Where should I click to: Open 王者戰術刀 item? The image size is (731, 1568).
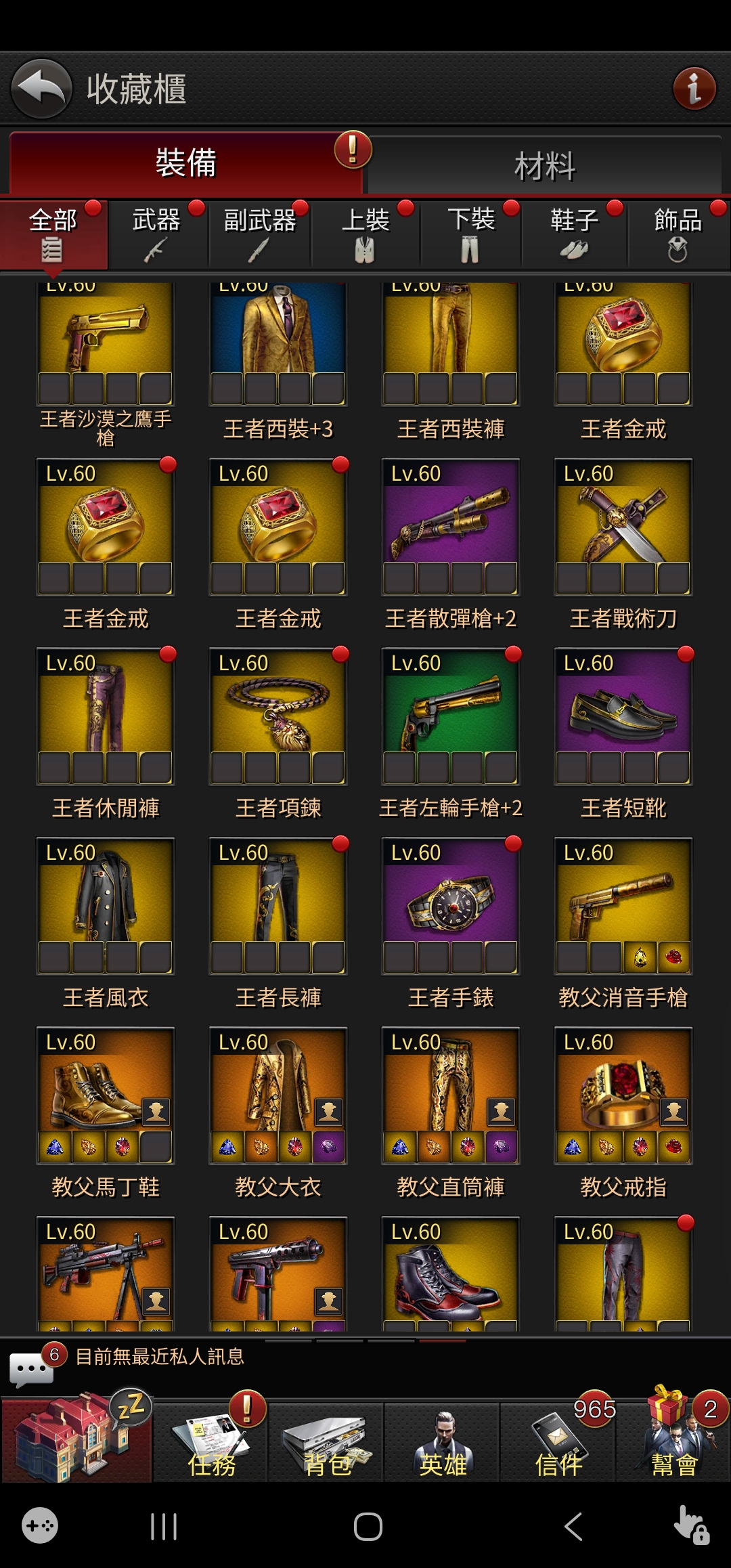pos(623,527)
